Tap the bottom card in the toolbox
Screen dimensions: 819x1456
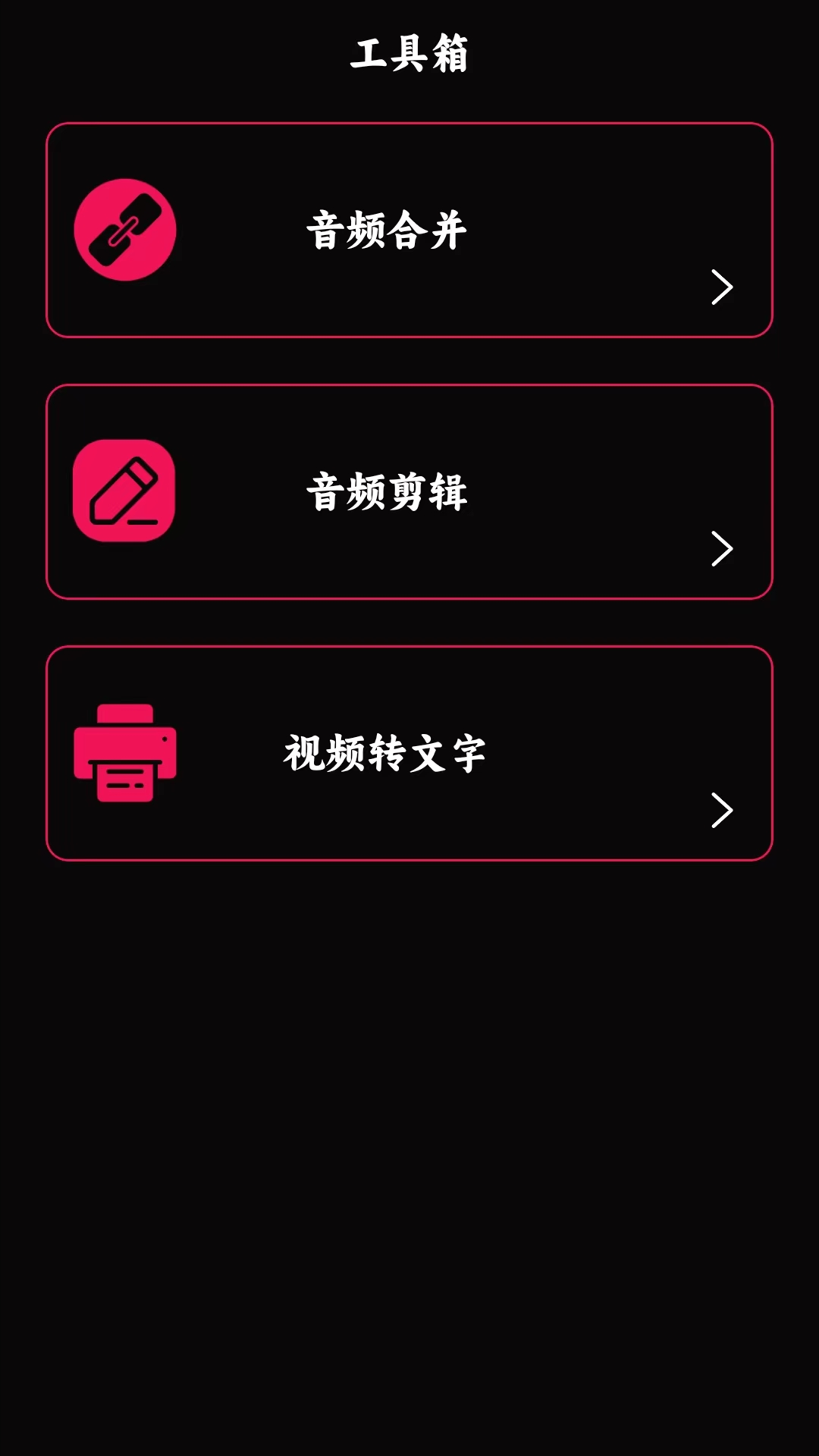point(409,753)
